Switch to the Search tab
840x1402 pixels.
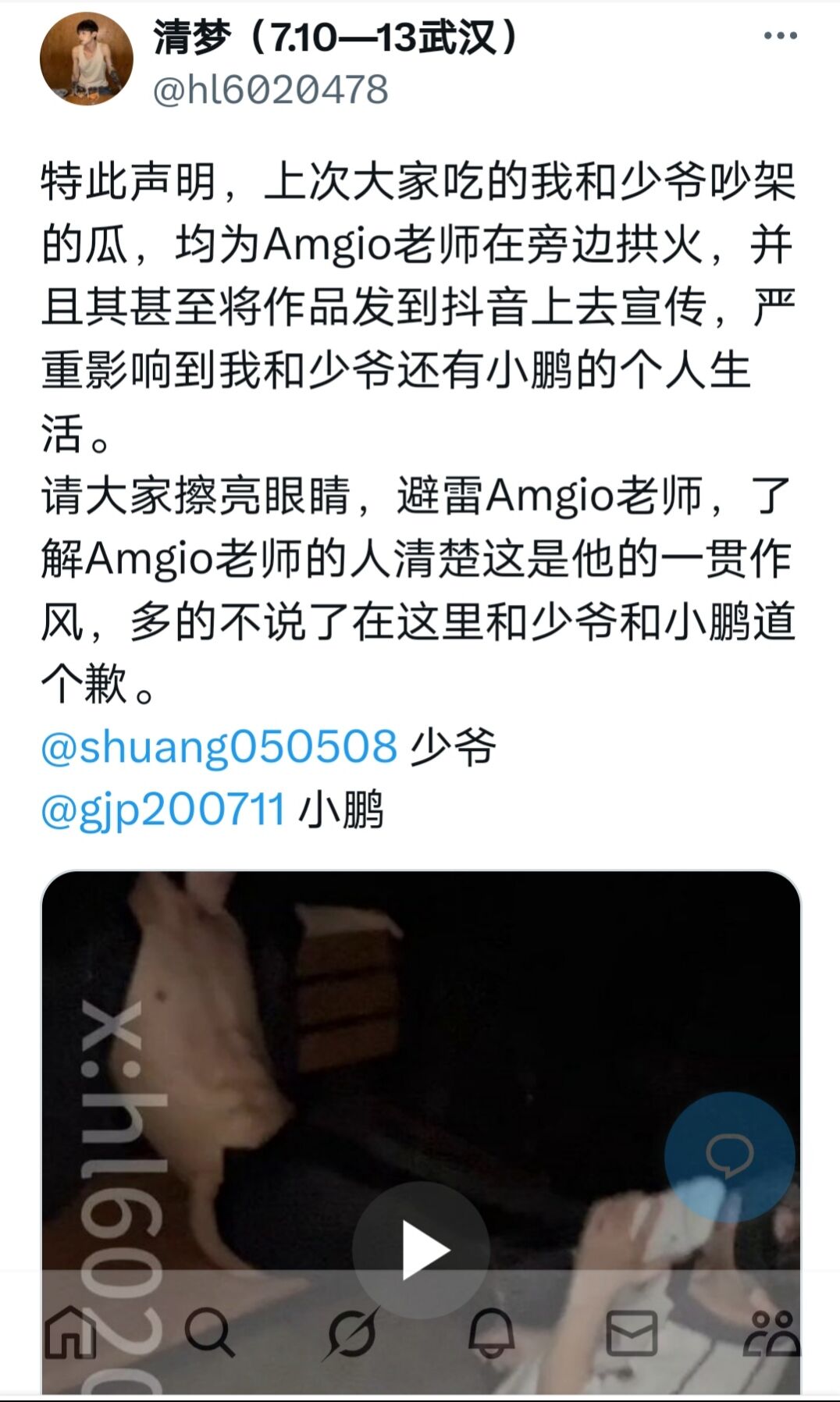tap(209, 1333)
